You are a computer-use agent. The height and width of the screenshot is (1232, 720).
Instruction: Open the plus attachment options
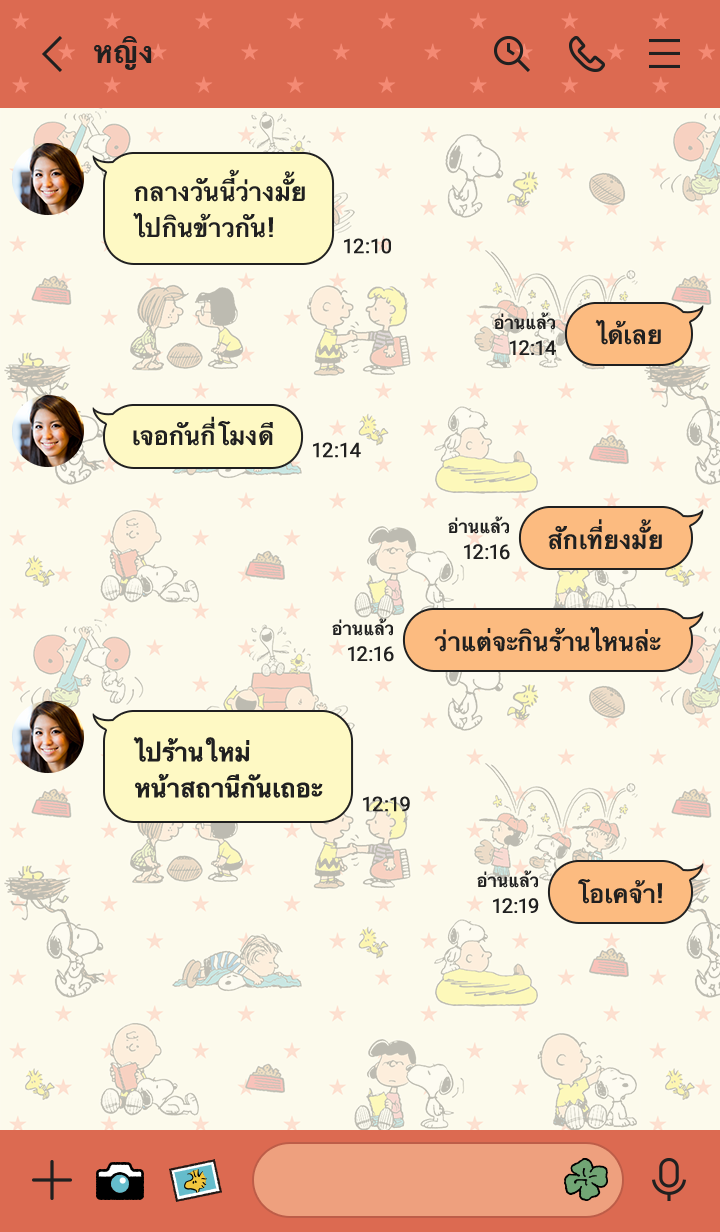point(52,1181)
